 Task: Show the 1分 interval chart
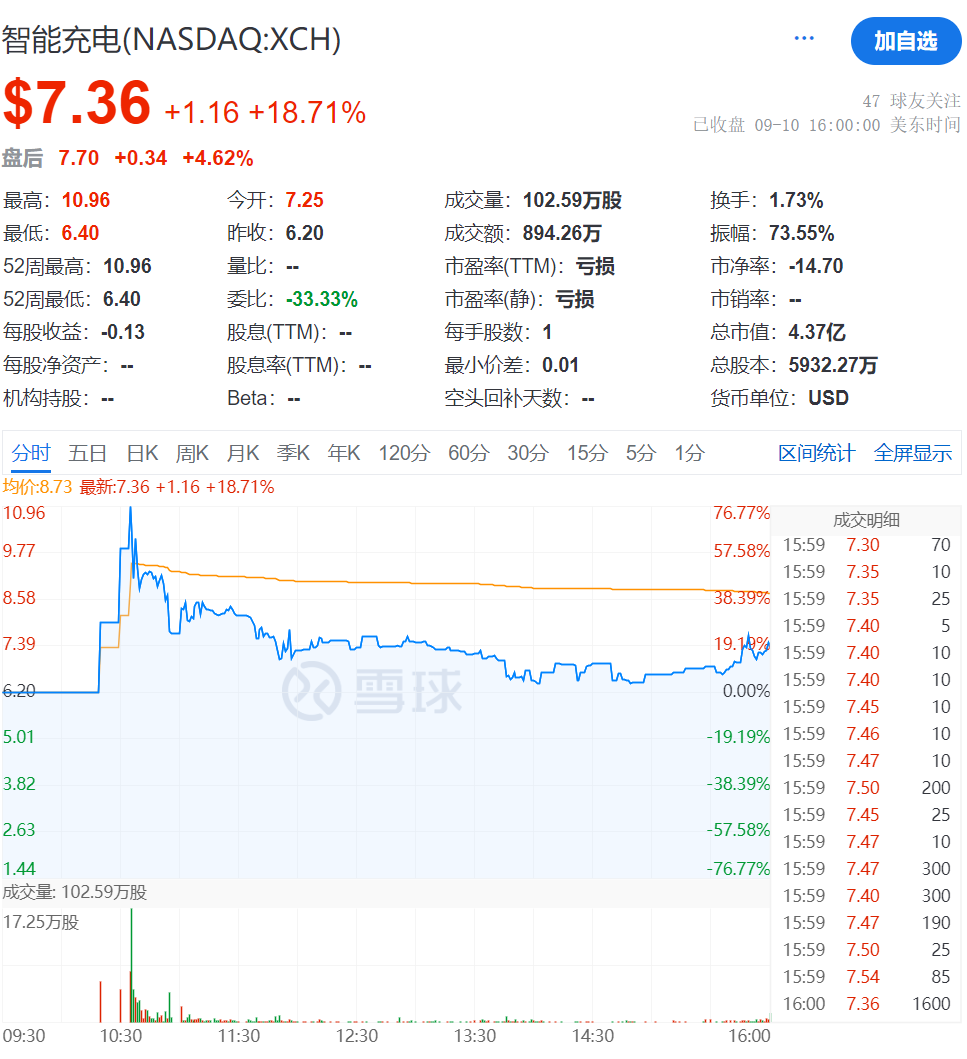(x=689, y=453)
